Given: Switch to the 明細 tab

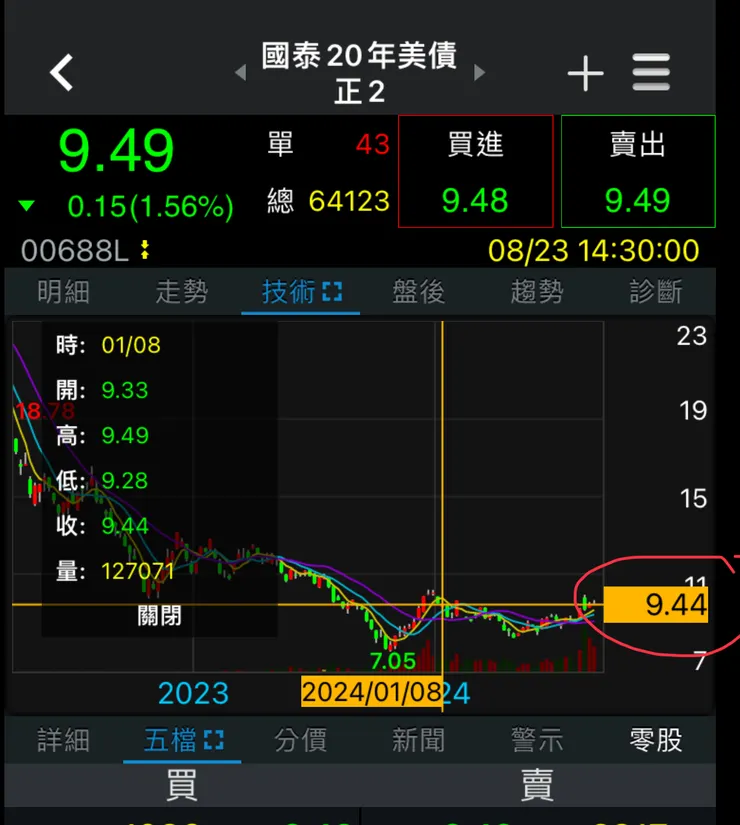Looking at the screenshot, I should click(63, 292).
